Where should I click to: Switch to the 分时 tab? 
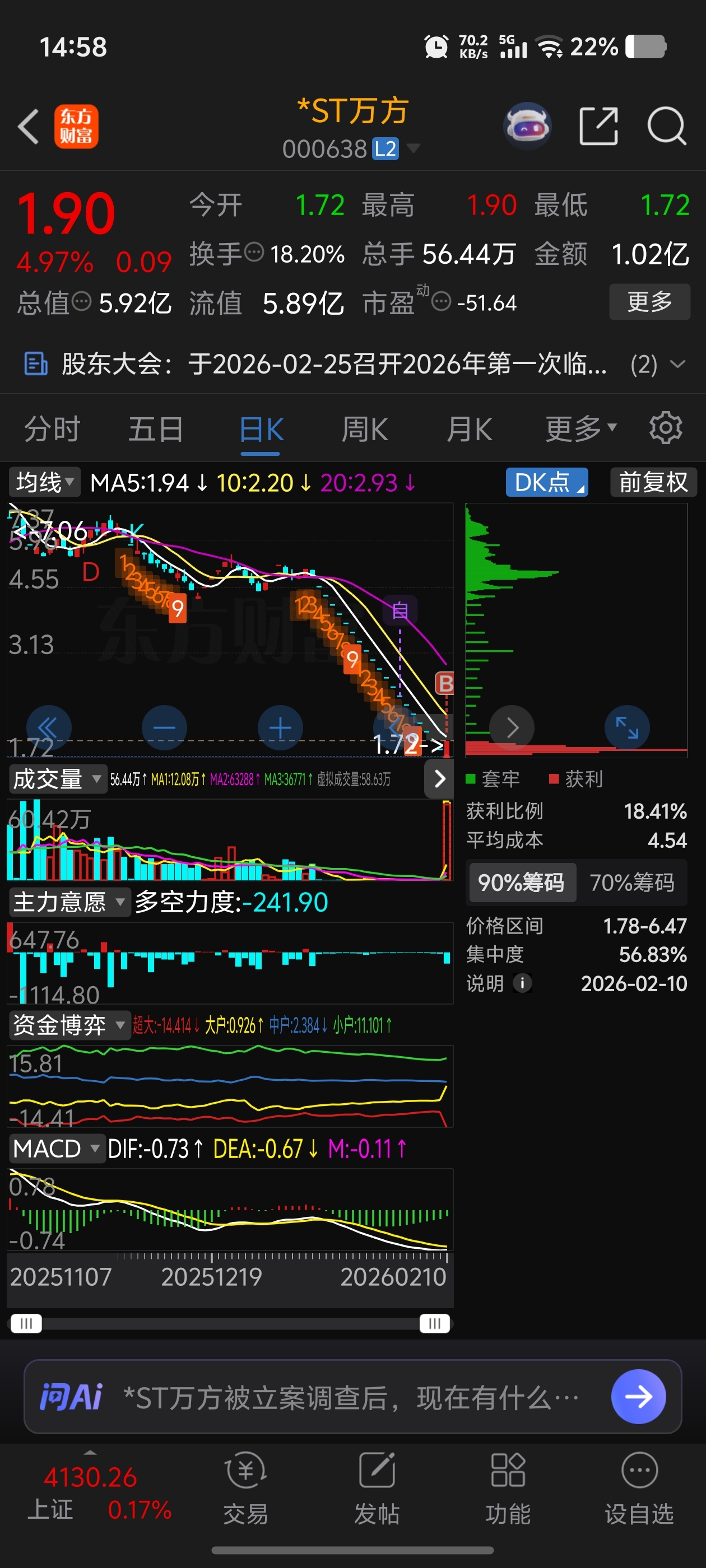(51, 428)
